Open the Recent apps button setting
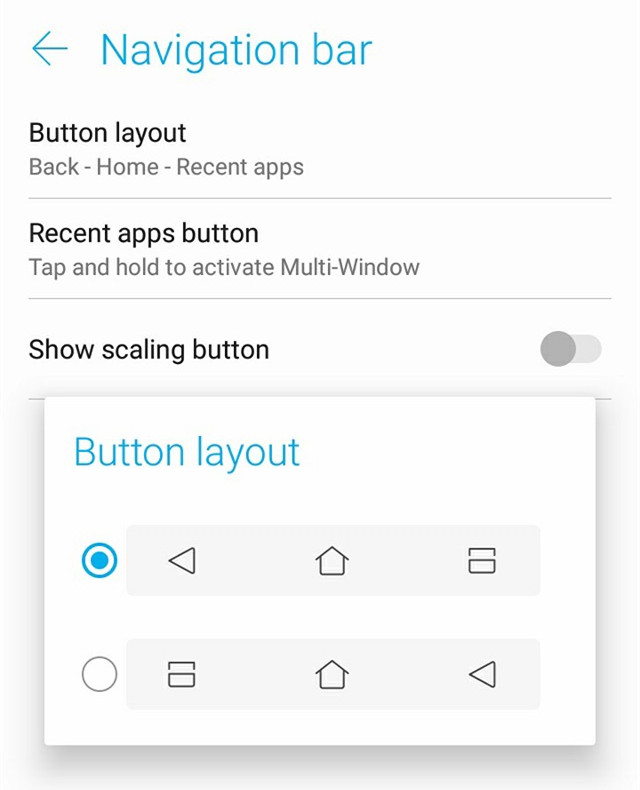The height and width of the screenshot is (790, 640). (x=223, y=249)
